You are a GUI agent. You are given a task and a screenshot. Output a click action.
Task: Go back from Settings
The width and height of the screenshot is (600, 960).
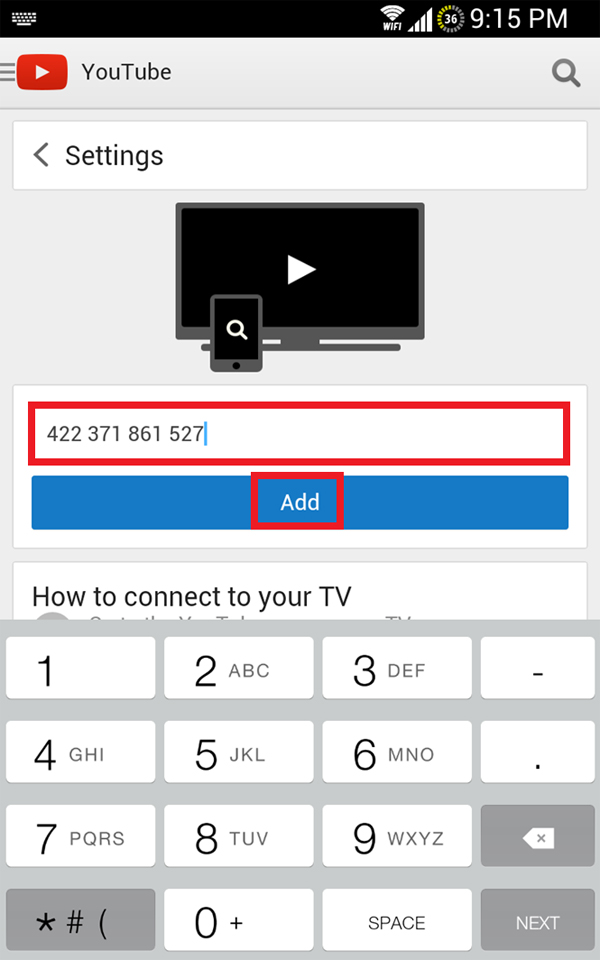(41, 155)
